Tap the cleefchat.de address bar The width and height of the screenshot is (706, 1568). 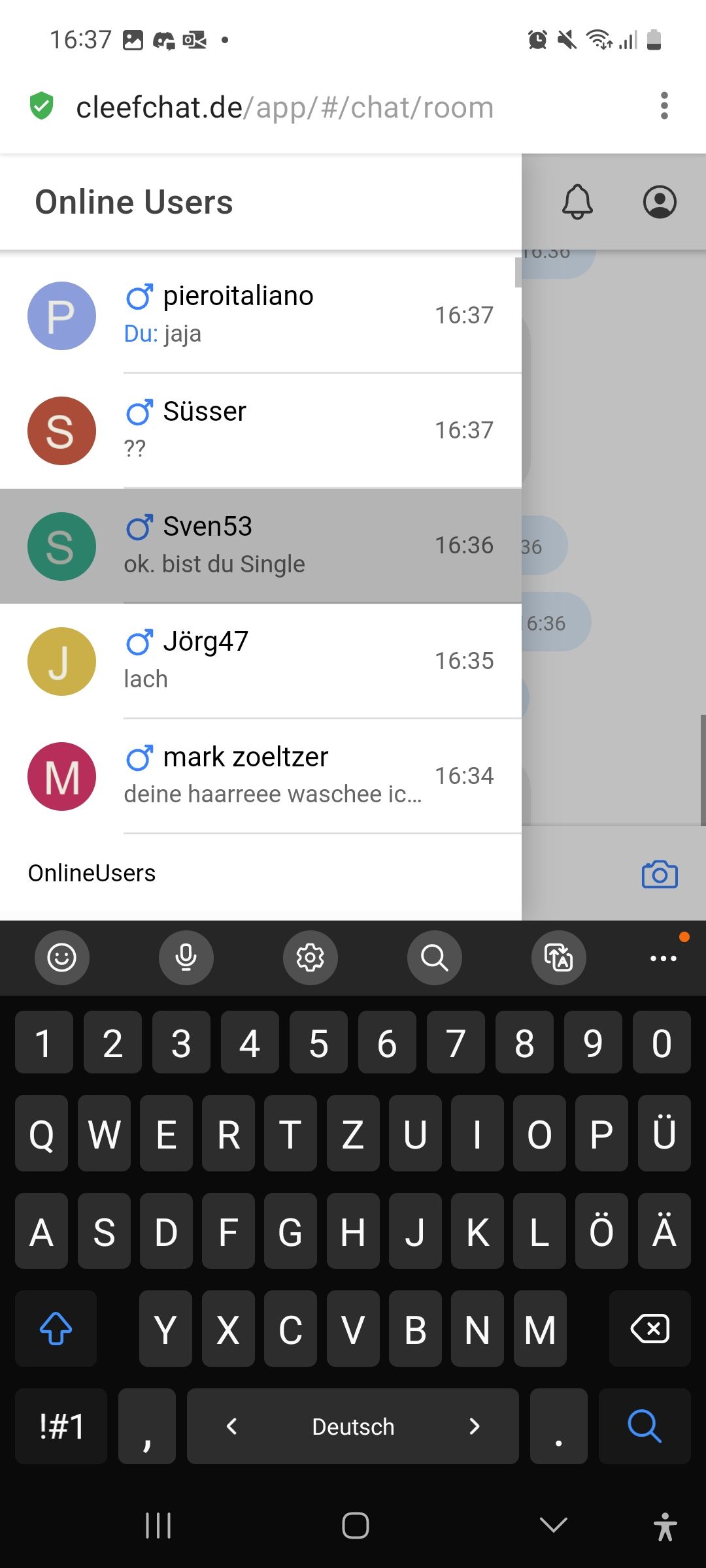[x=284, y=108]
